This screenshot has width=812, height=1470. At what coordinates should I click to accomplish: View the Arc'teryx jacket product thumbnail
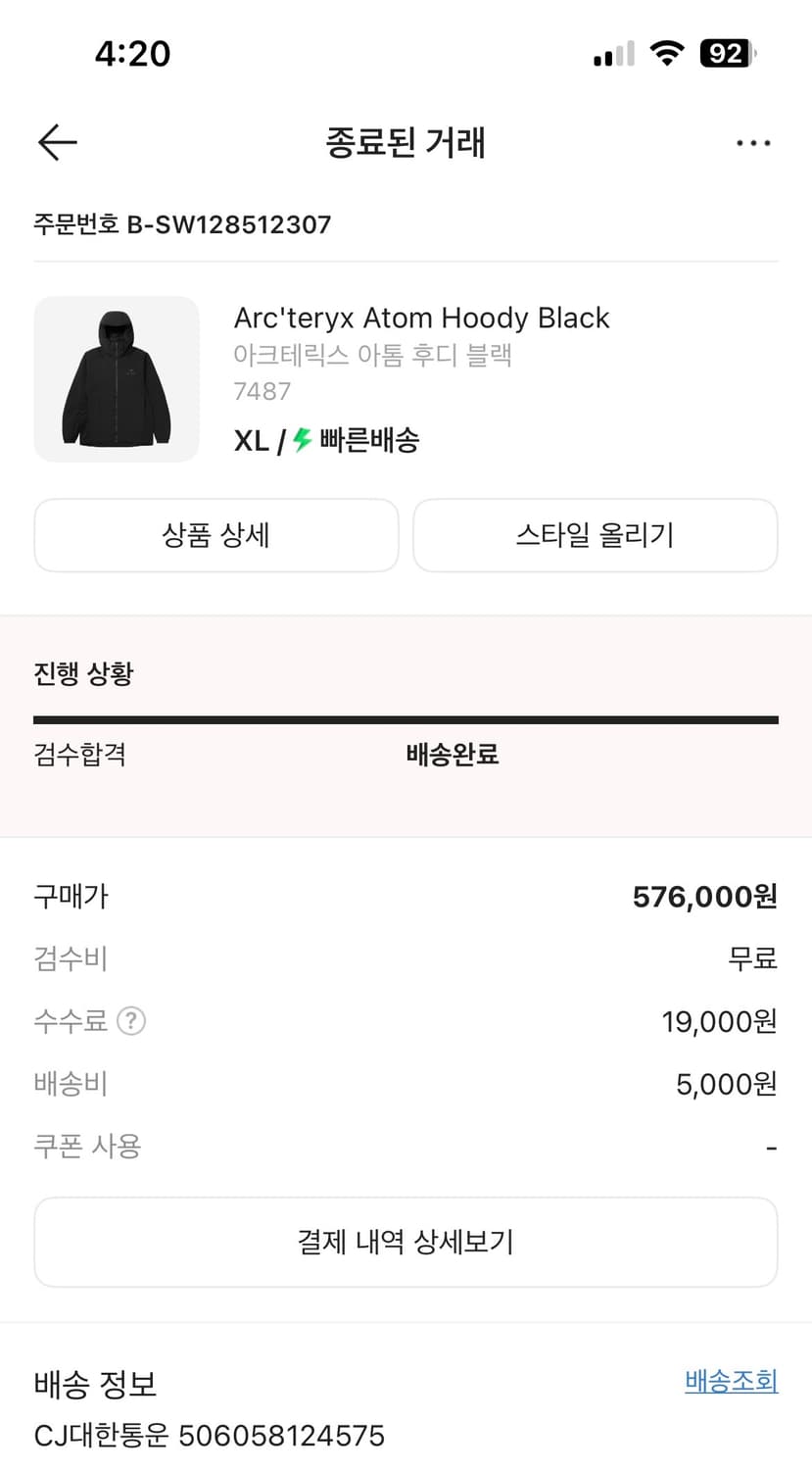click(x=117, y=379)
